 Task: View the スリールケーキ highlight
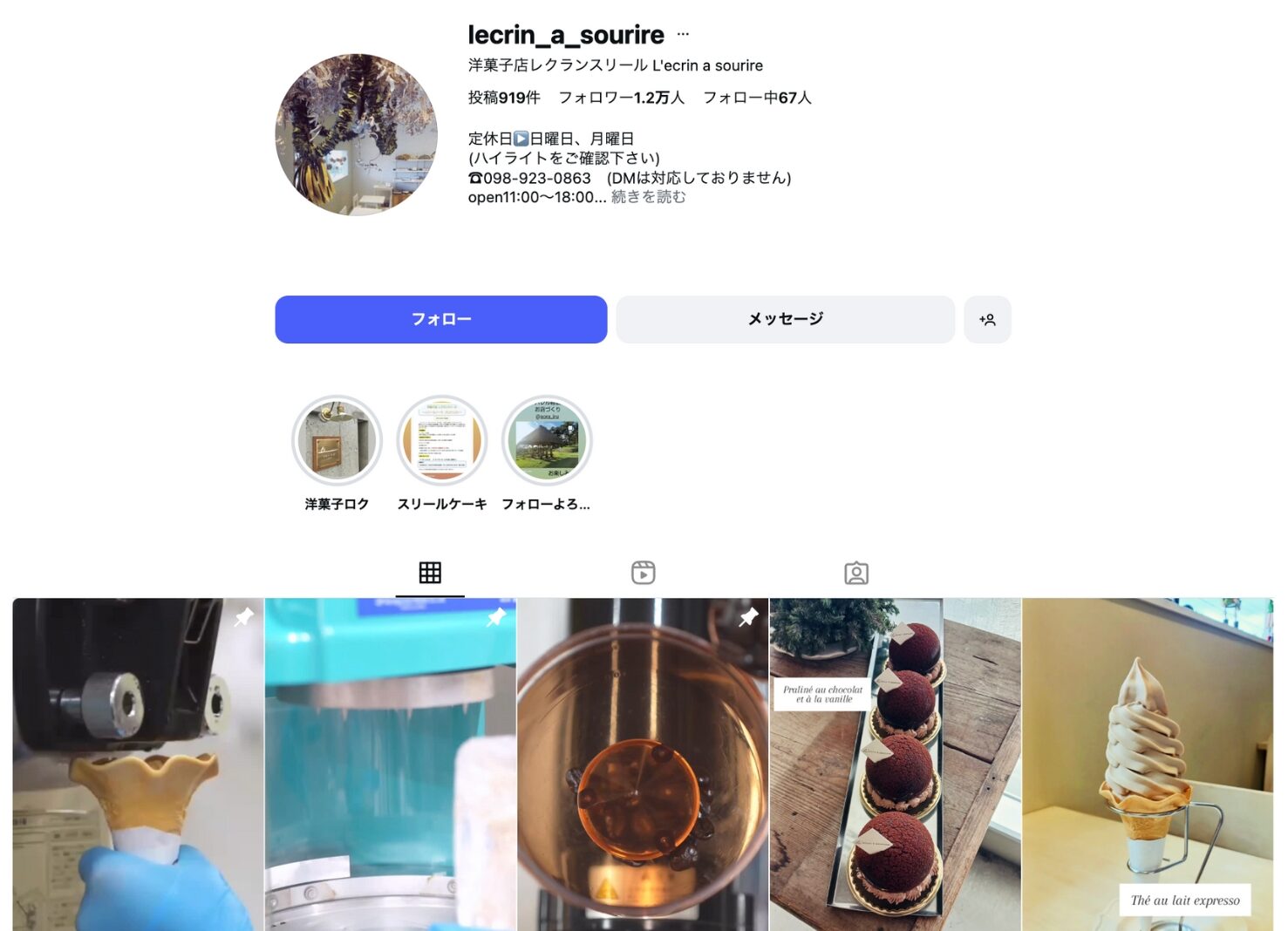click(442, 440)
